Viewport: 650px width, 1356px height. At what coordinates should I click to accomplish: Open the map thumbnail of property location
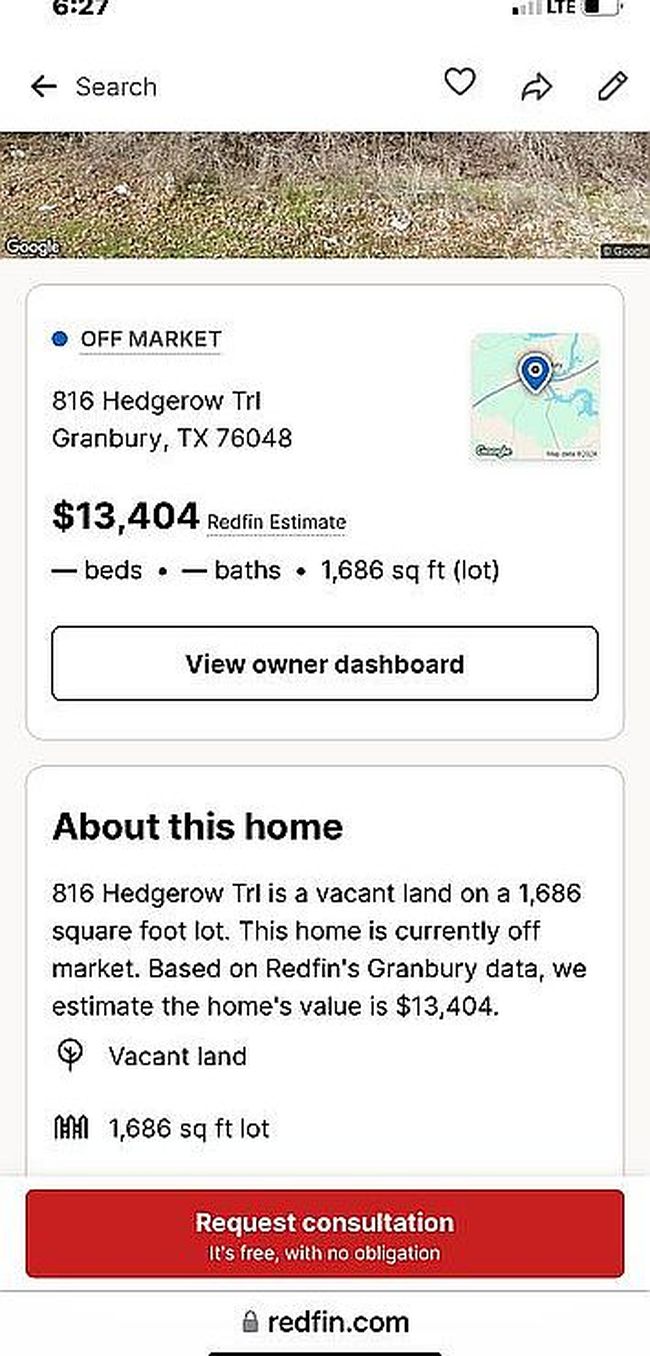pos(535,397)
